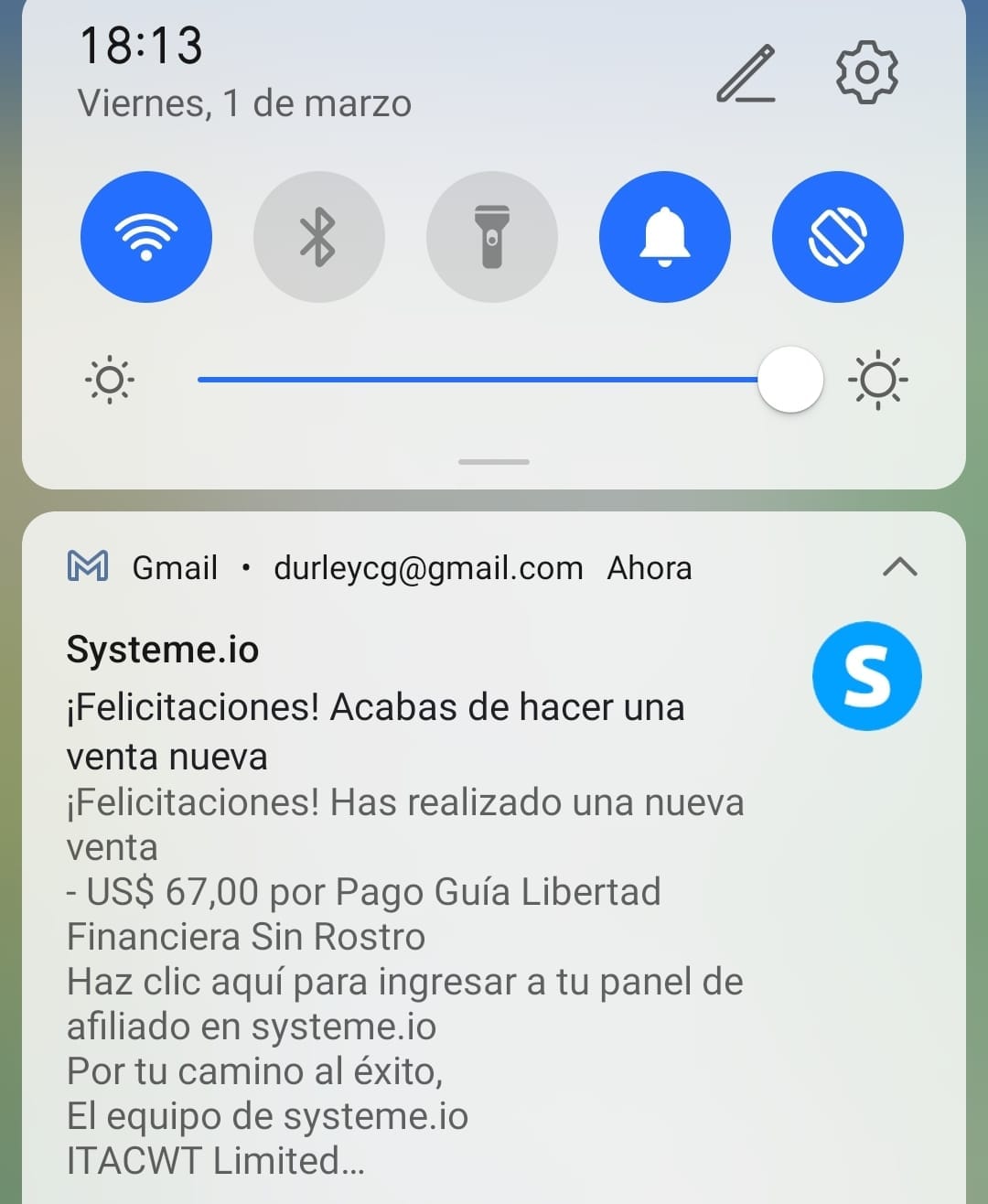Viewport: 988px width, 1204px height.
Task: Turn off Wi-Fi
Action: (x=146, y=237)
